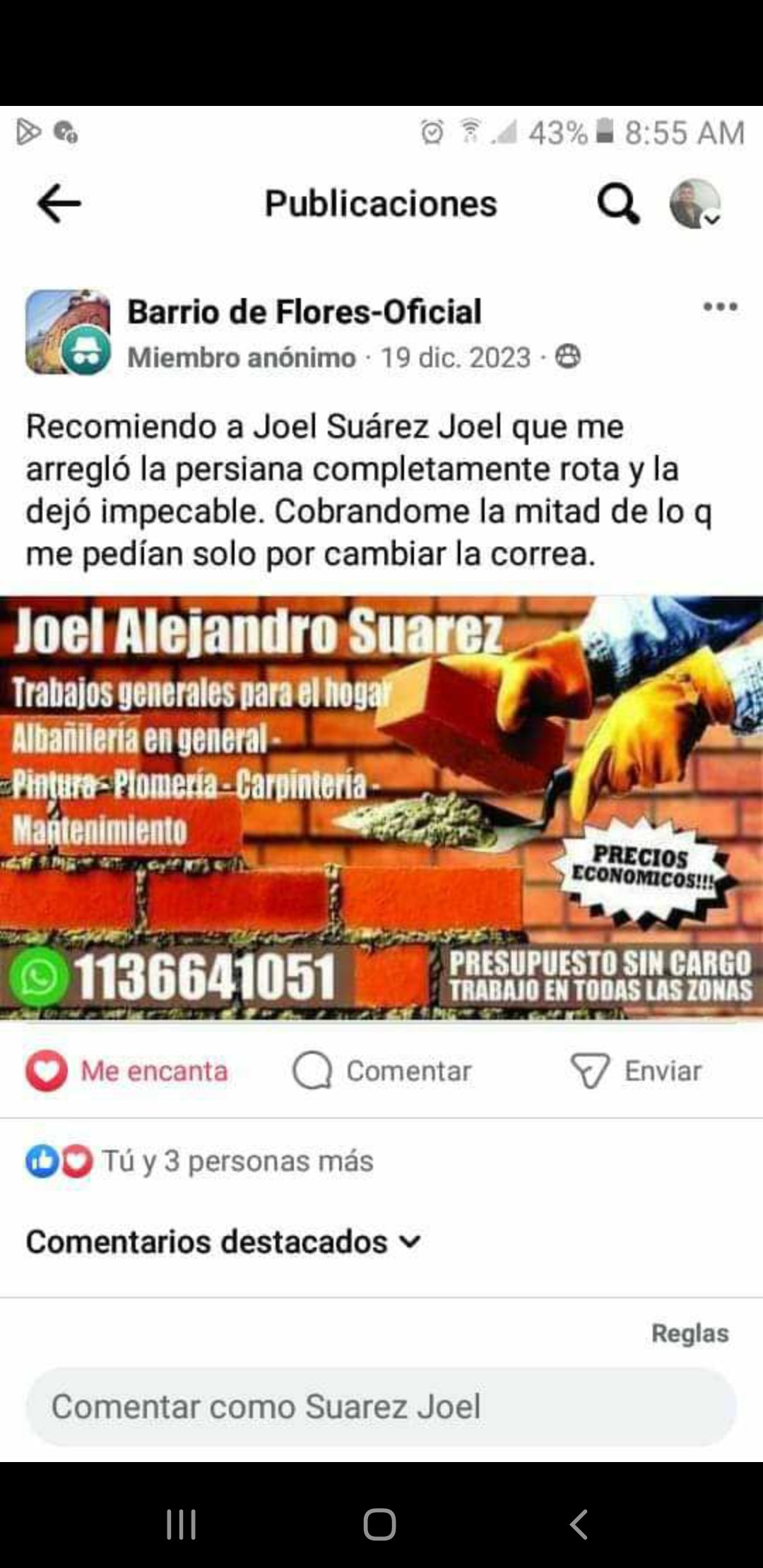Image resolution: width=763 pixels, height=1568 pixels.
Task: Go to the home screen
Action: 380,1524
